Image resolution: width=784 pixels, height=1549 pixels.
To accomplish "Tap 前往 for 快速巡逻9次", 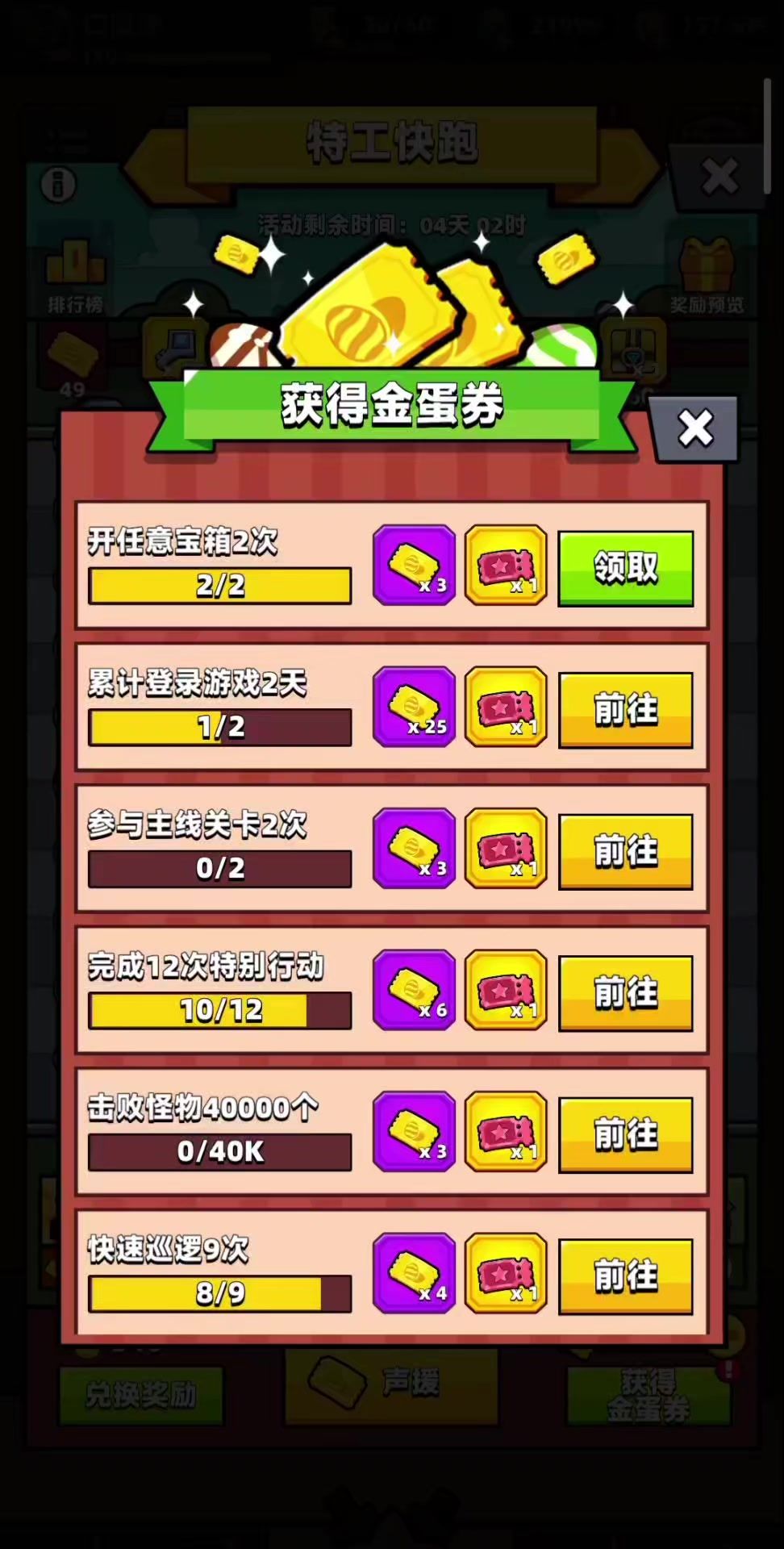I will (x=625, y=1276).
